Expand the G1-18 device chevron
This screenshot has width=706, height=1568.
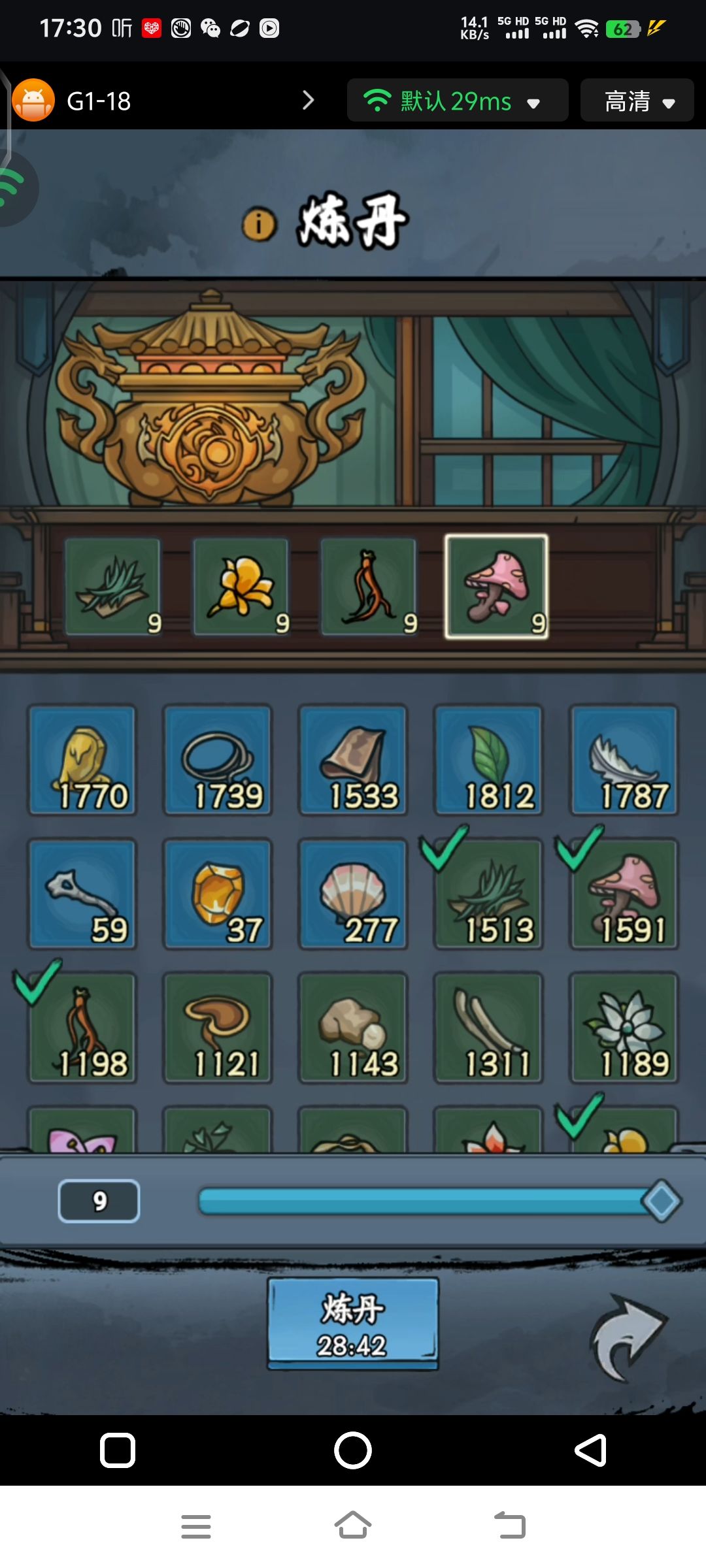pyautogui.click(x=309, y=101)
